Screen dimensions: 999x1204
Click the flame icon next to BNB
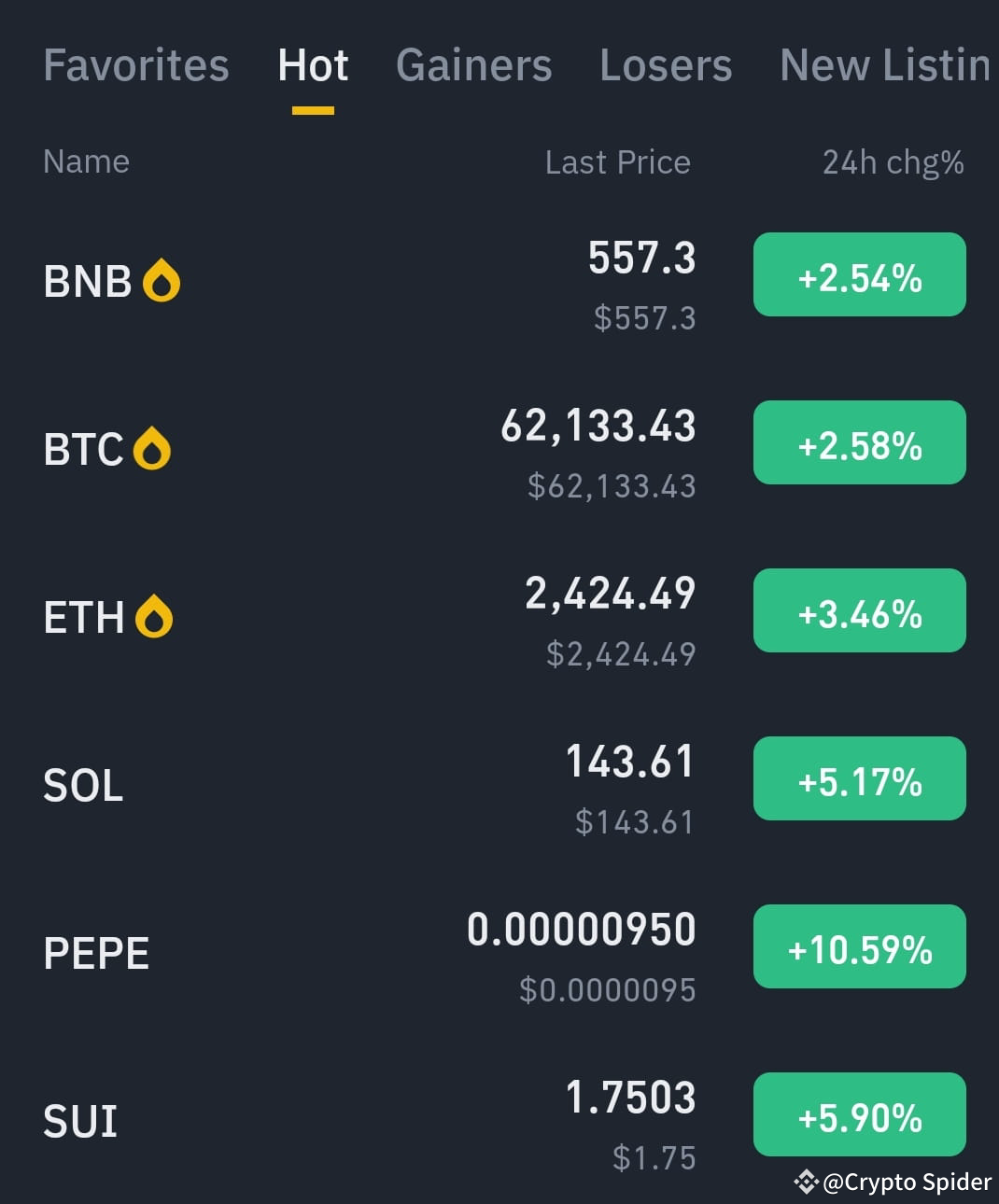coord(161,279)
